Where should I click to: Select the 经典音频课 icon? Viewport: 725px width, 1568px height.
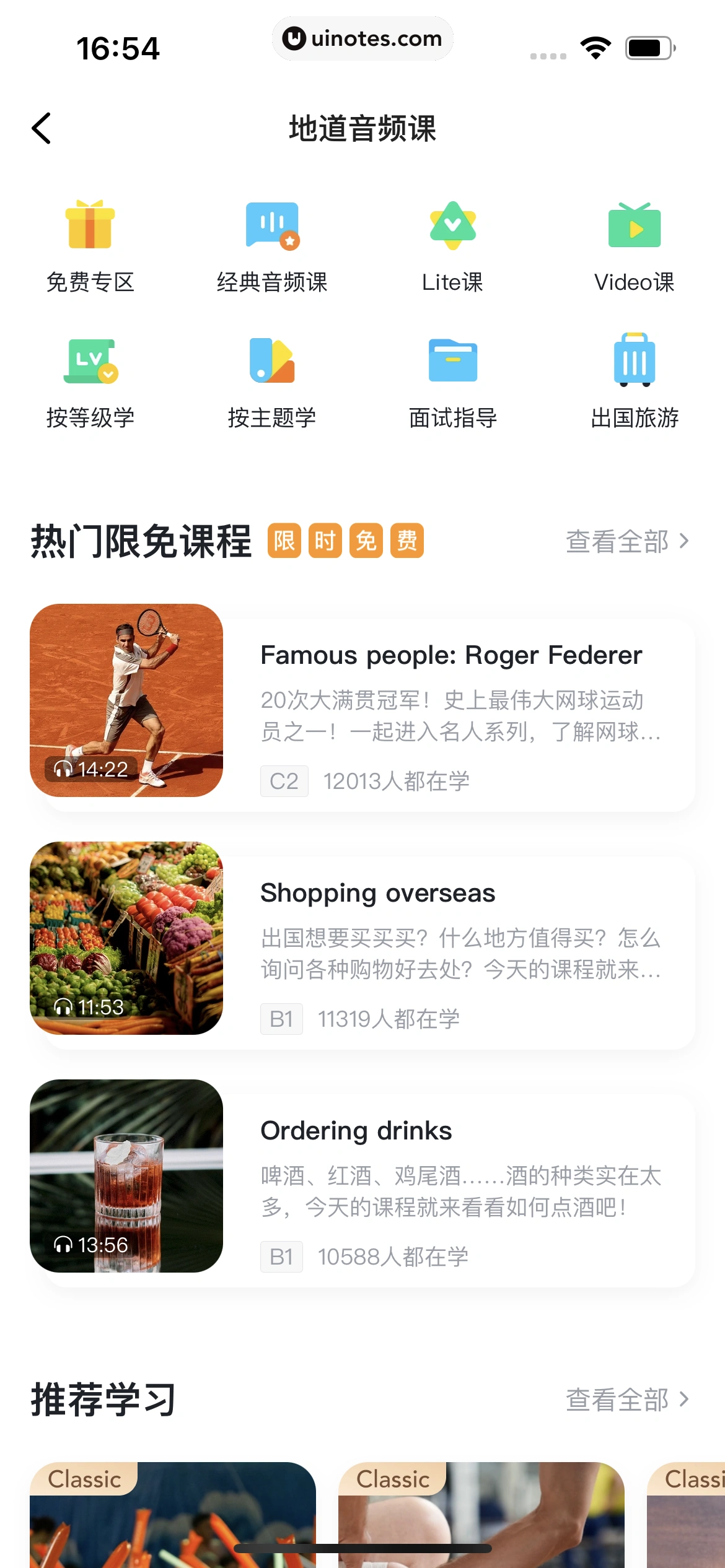[x=271, y=226]
